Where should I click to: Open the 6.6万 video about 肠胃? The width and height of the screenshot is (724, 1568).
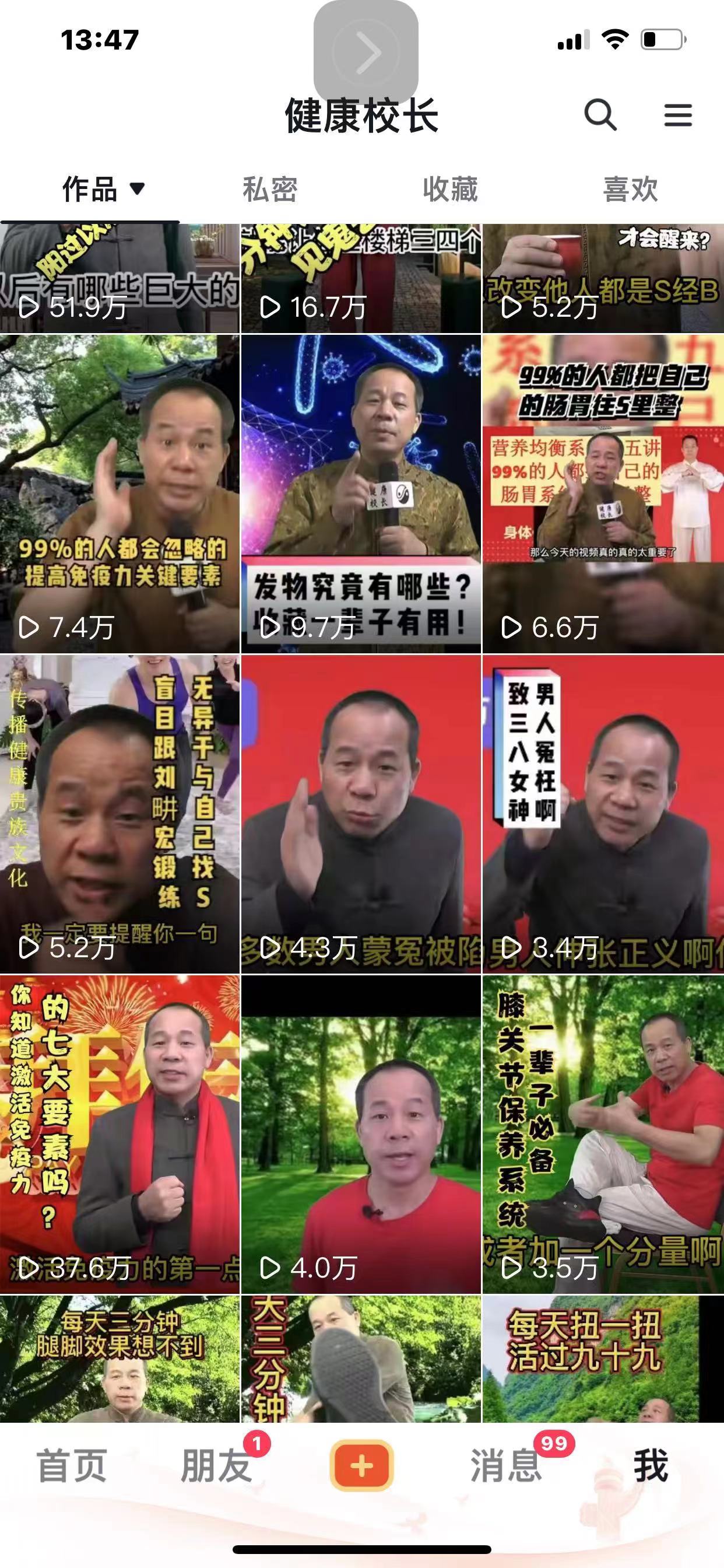point(603,494)
